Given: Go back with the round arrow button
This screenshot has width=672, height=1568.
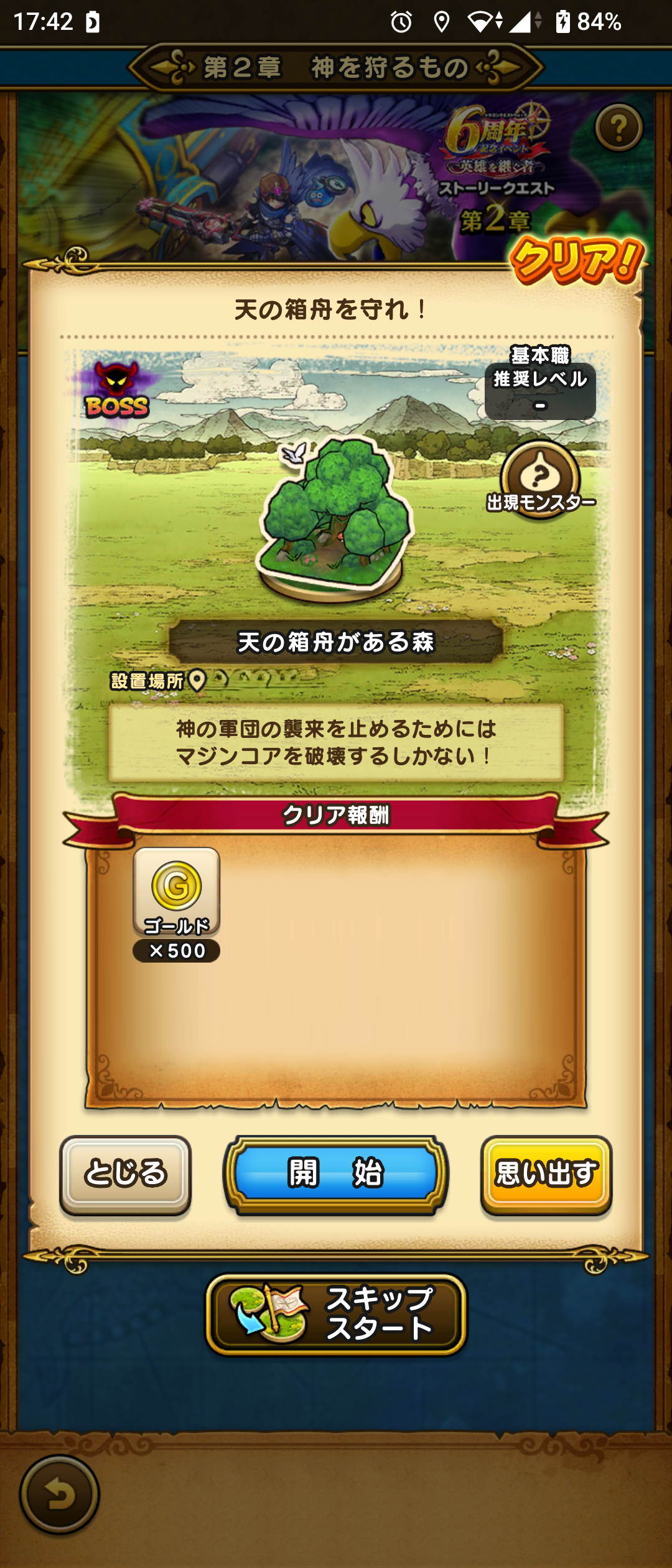Looking at the screenshot, I should pos(60,1495).
